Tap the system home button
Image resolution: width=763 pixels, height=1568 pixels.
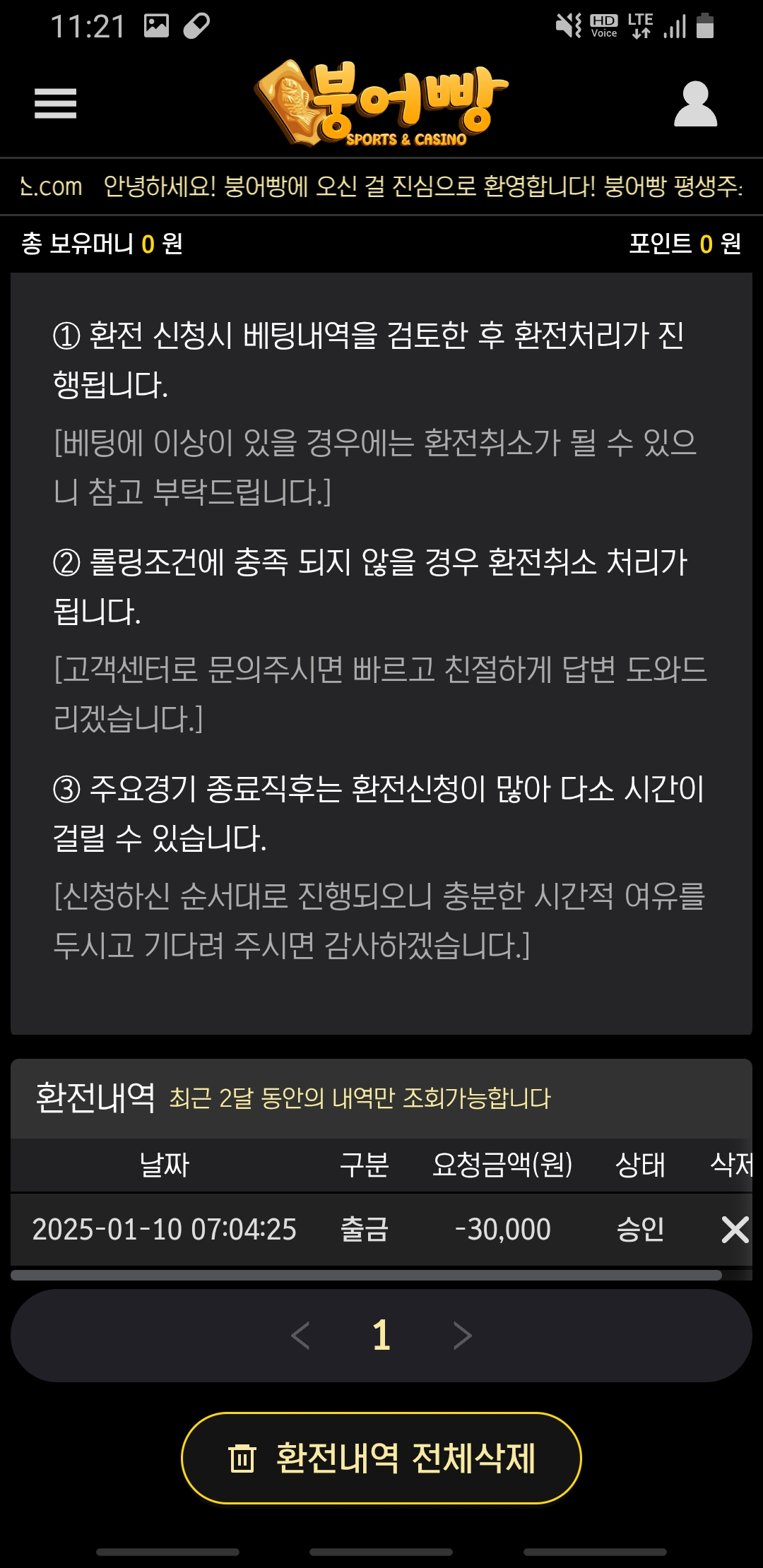381,1552
